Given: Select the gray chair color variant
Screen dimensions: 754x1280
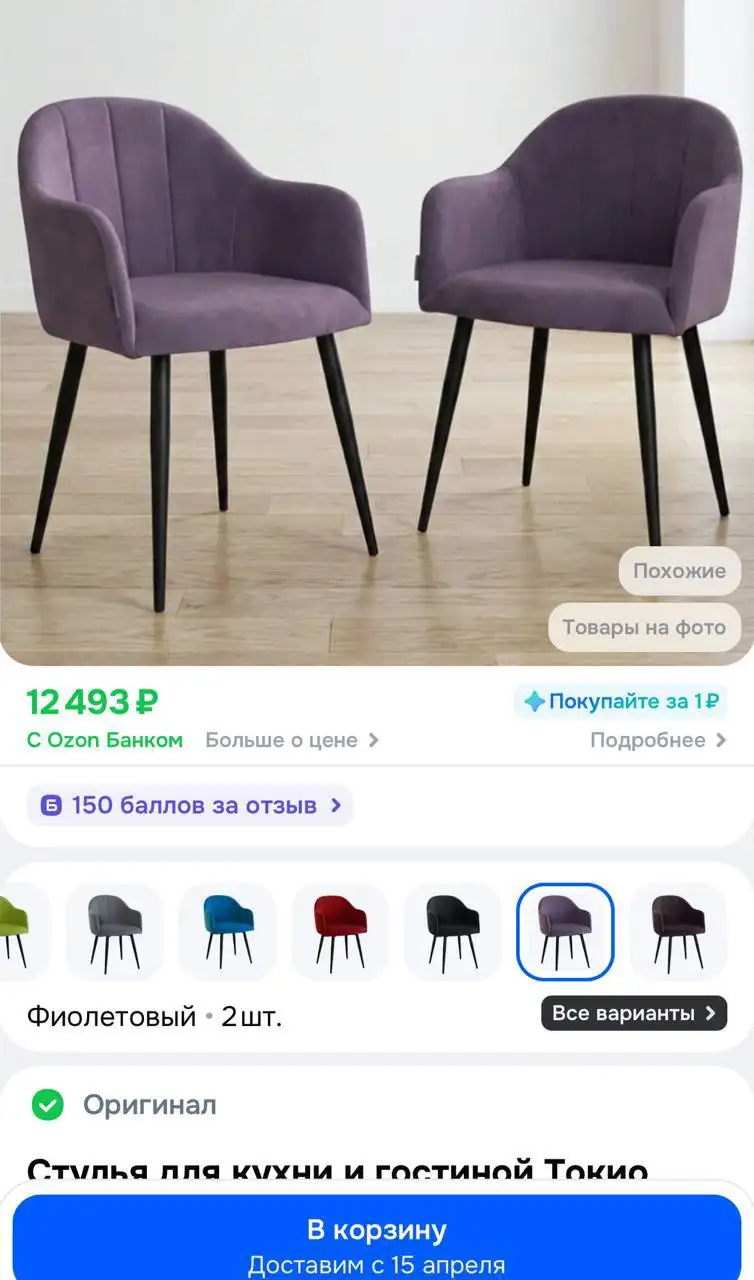Looking at the screenshot, I should (x=113, y=931).
